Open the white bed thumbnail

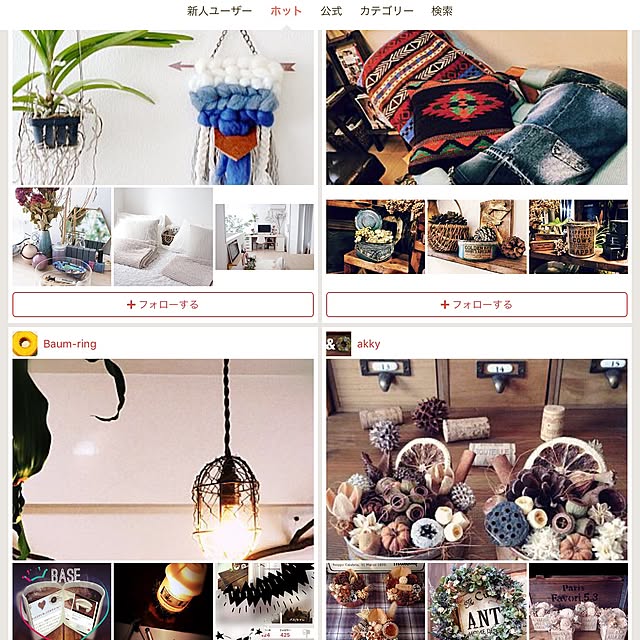(x=162, y=236)
